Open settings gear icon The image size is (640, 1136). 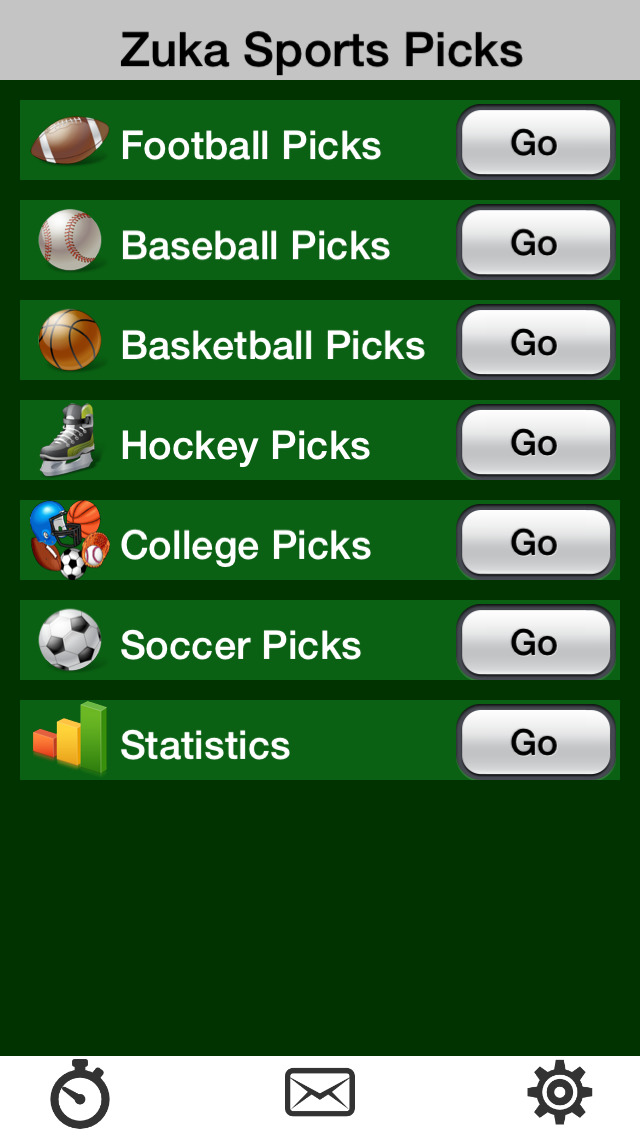click(x=560, y=1092)
